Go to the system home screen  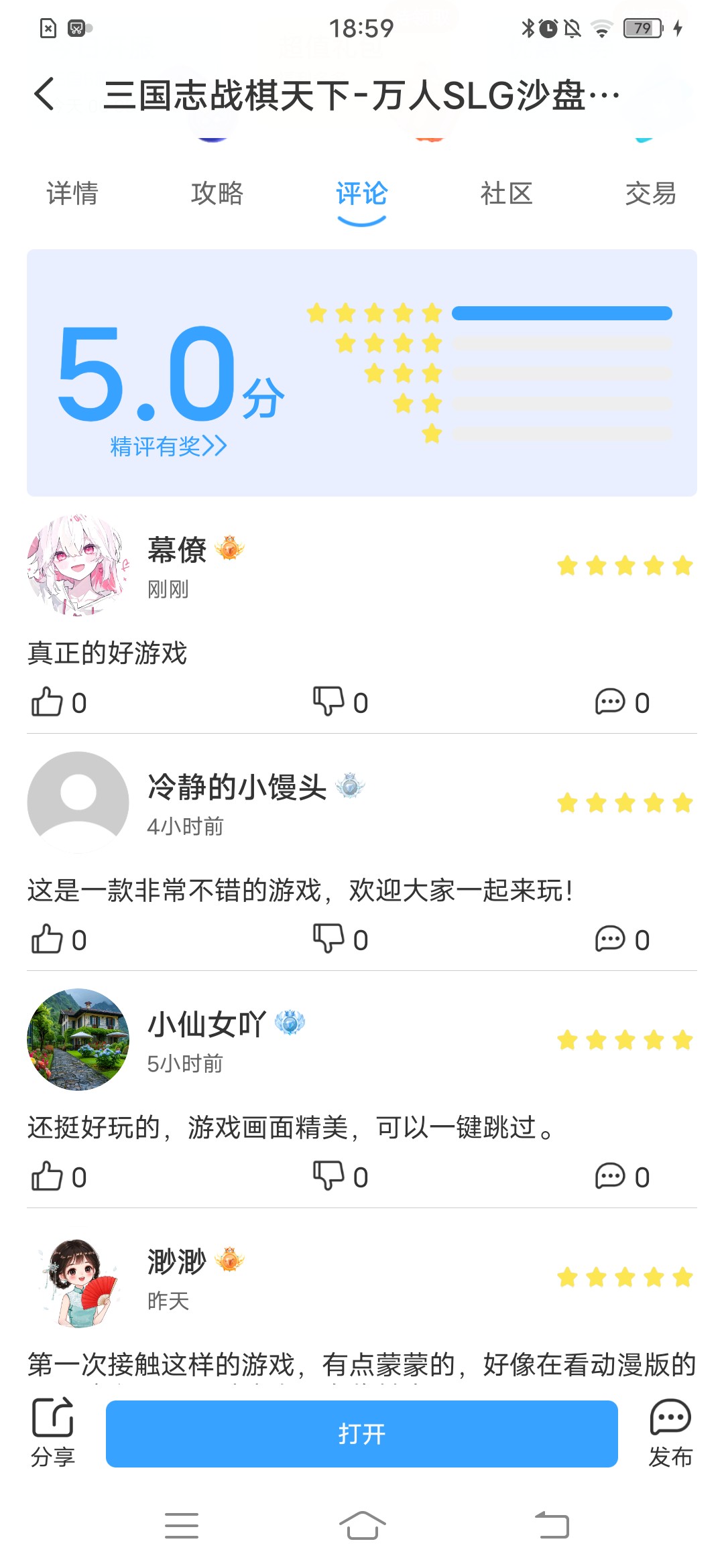coord(362,1526)
